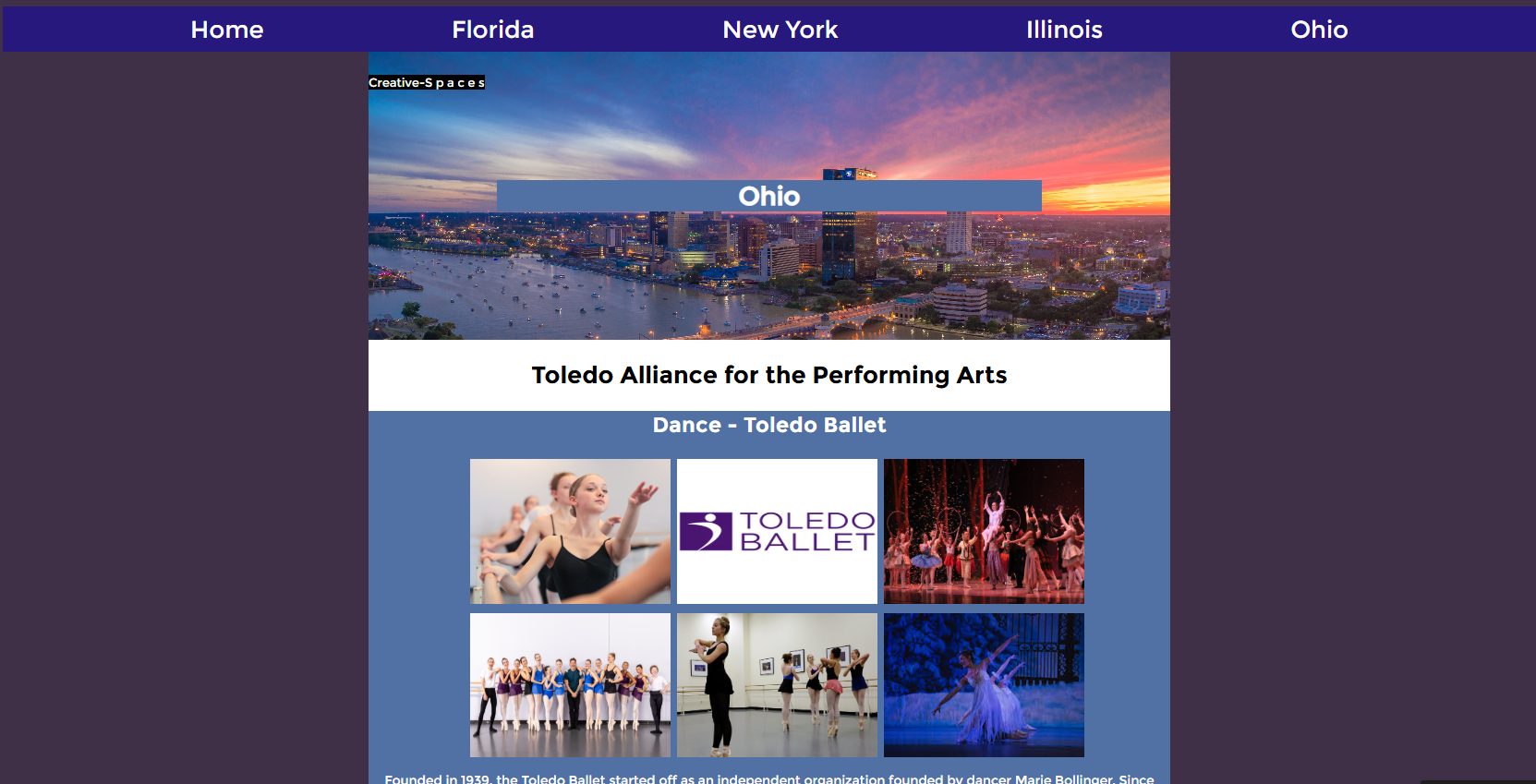Open the blue snow scene dancer photo
The width and height of the screenshot is (1536, 784).
[x=984, y=685]
